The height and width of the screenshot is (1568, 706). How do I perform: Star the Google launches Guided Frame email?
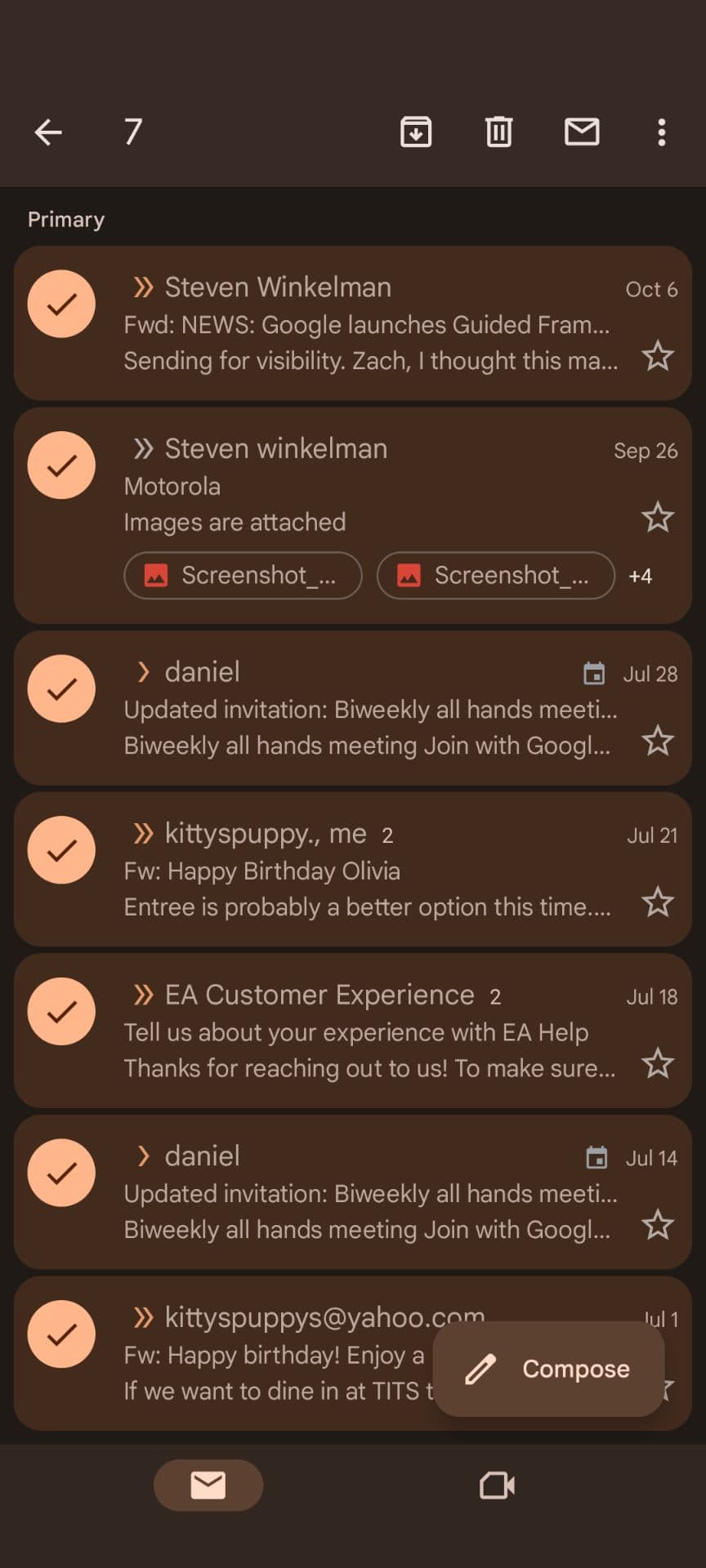coord(658,357)
